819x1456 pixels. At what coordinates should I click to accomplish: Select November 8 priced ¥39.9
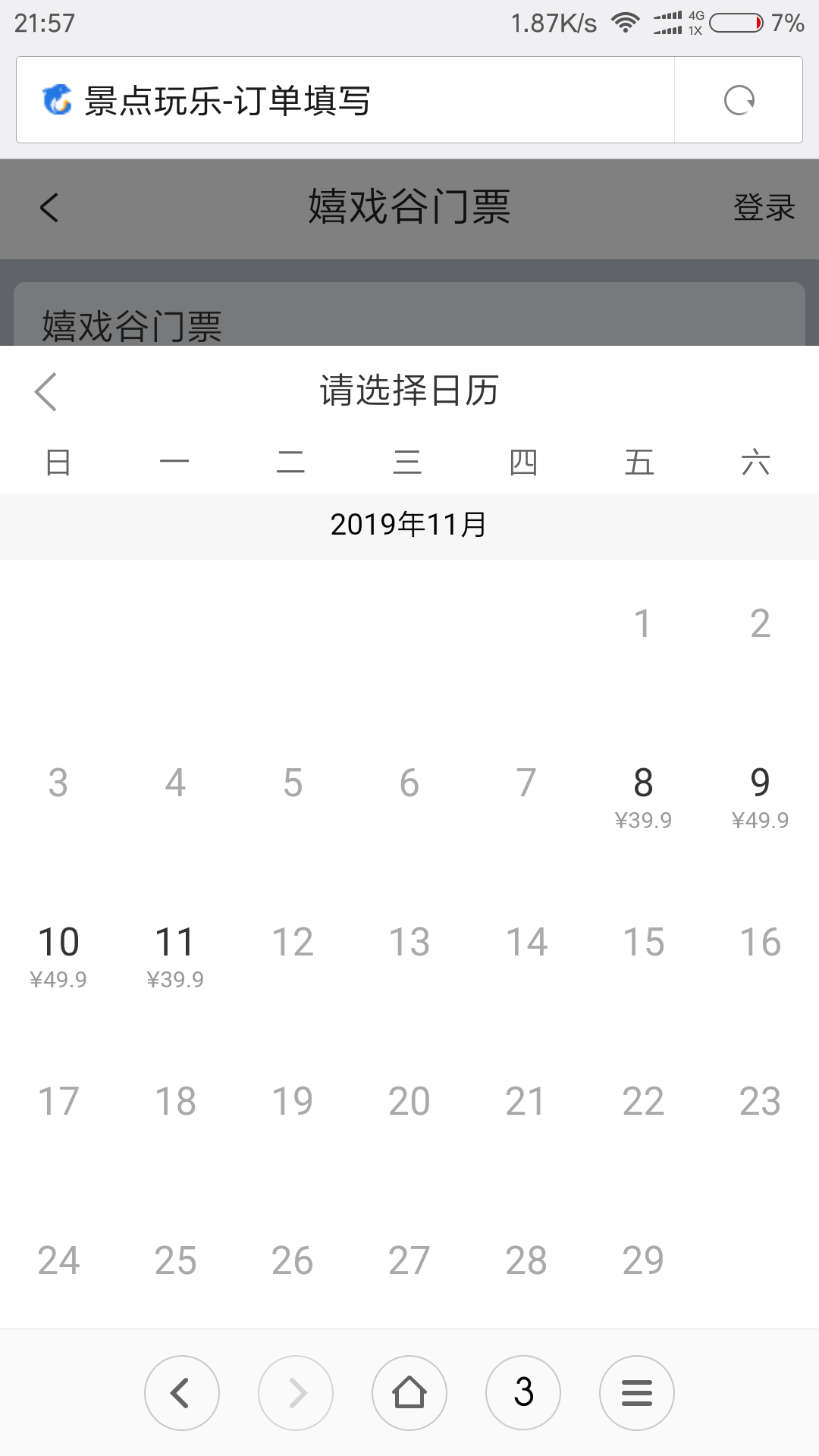643,796
